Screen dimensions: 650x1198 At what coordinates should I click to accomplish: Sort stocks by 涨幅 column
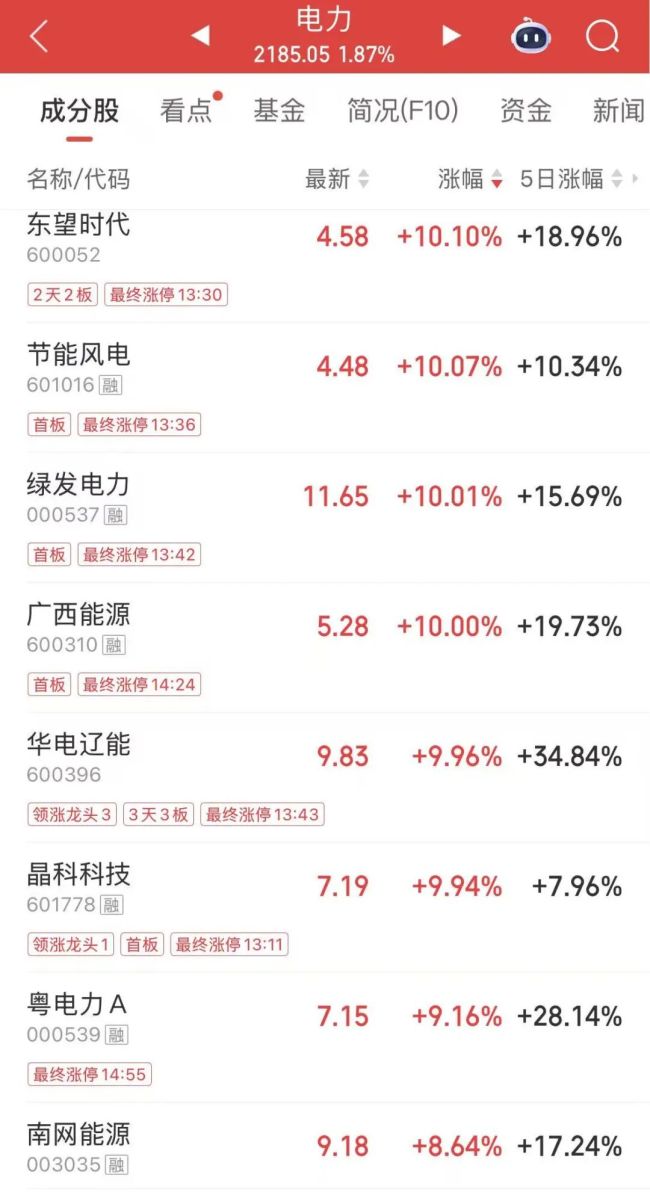(470, 179)
